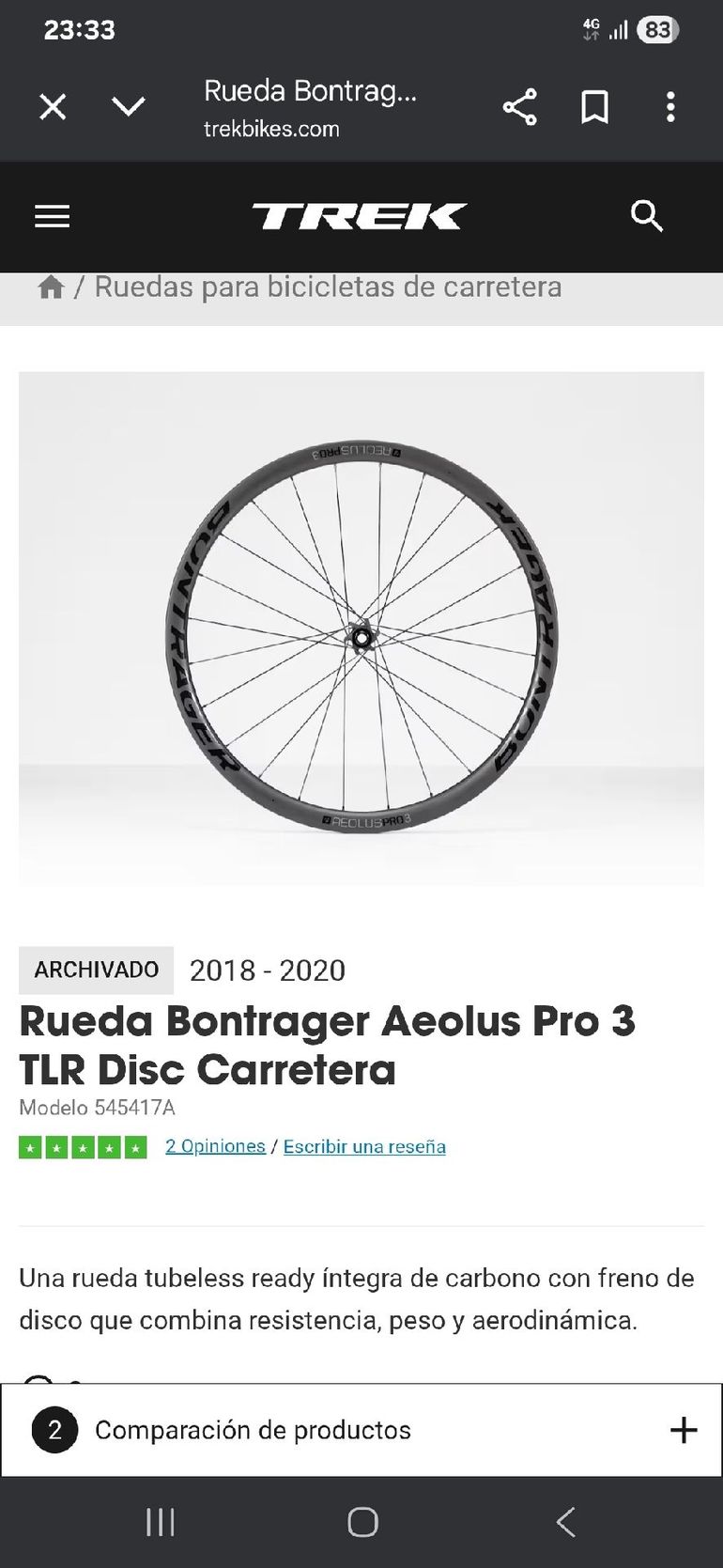Minimize the tab with the down chevron
The image size is (723, 1568).
129,107
